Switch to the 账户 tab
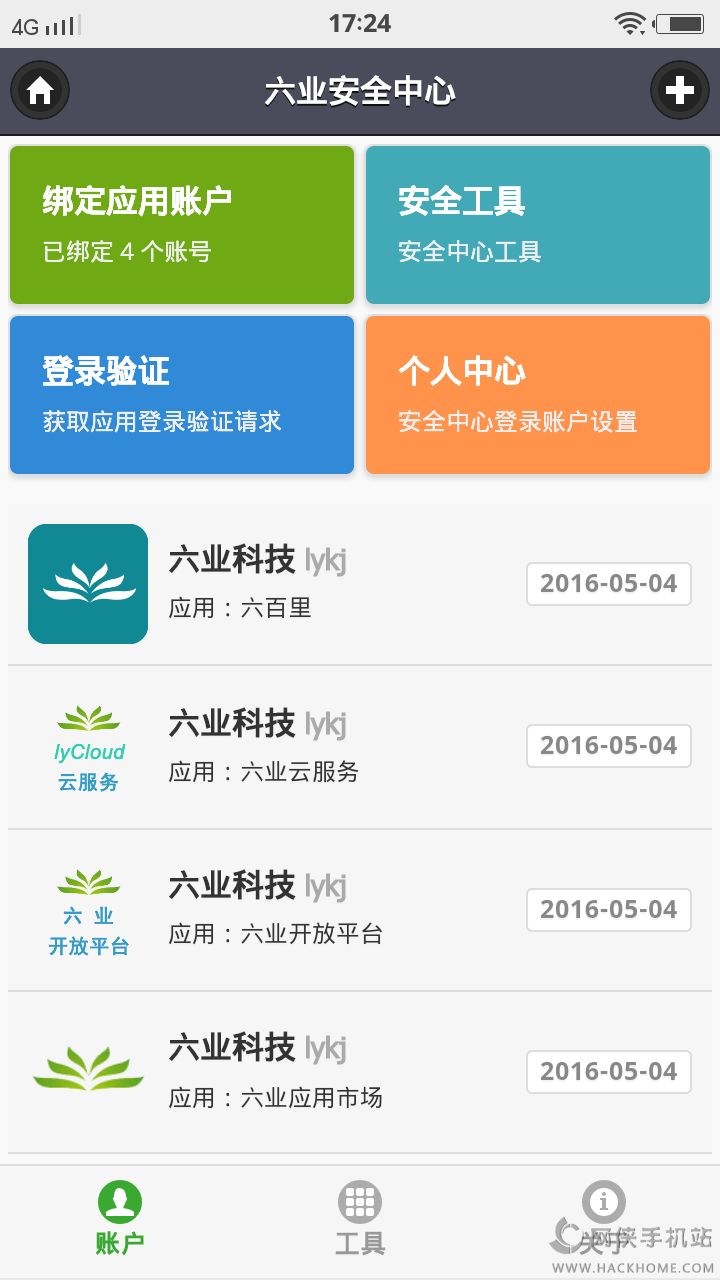The height and width of the screenshot is (1280, 720). [120, 1218]
